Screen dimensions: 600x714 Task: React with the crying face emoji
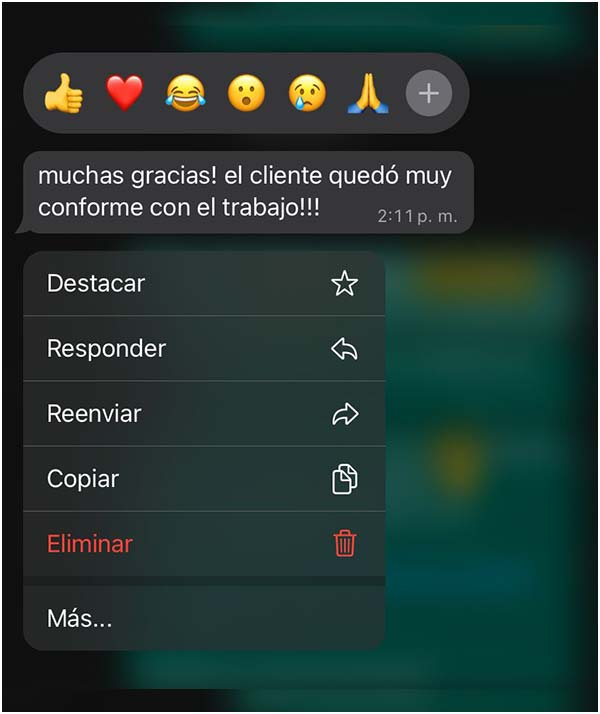306,94
